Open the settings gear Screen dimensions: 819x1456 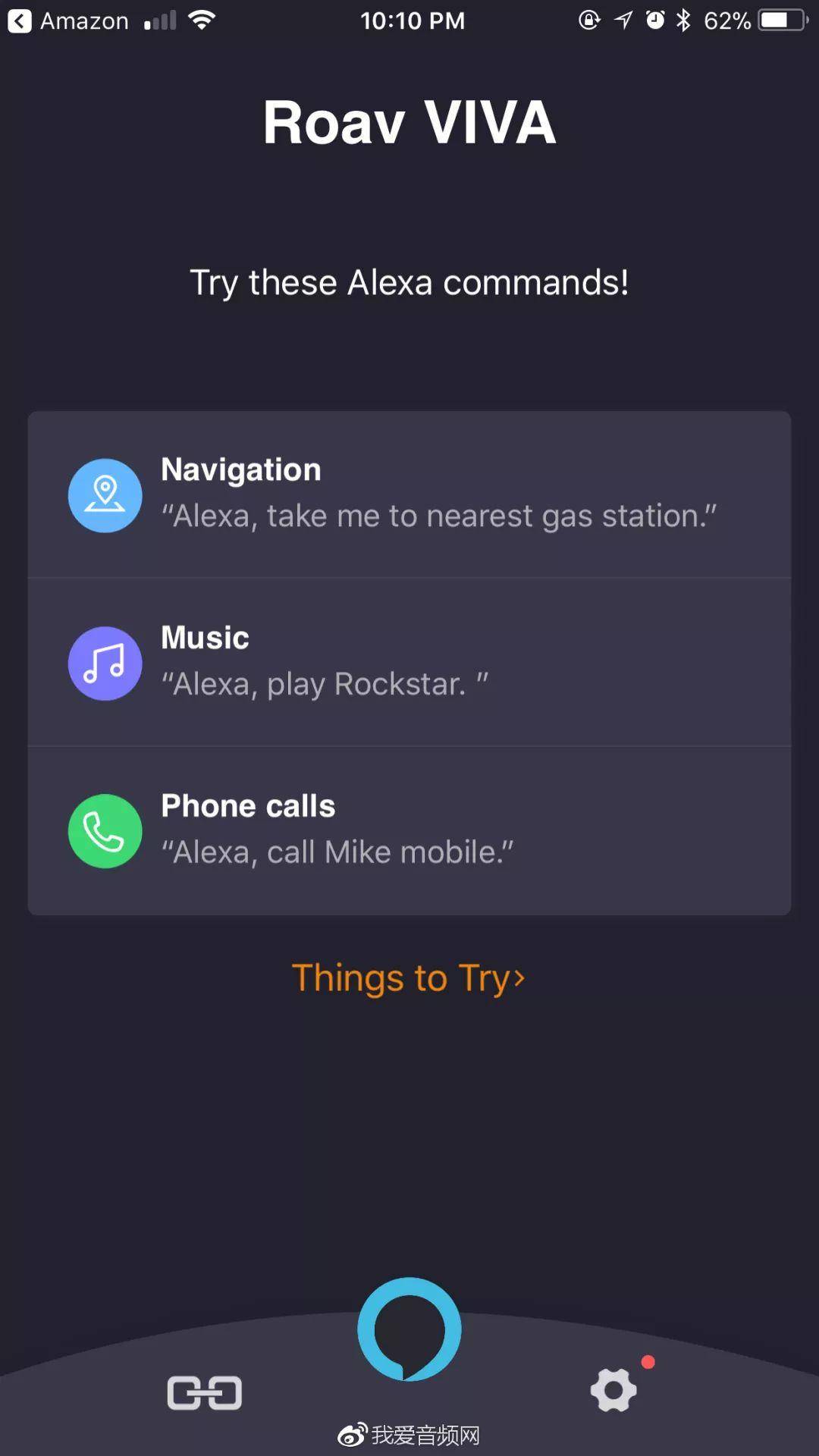click(613, 1389)
